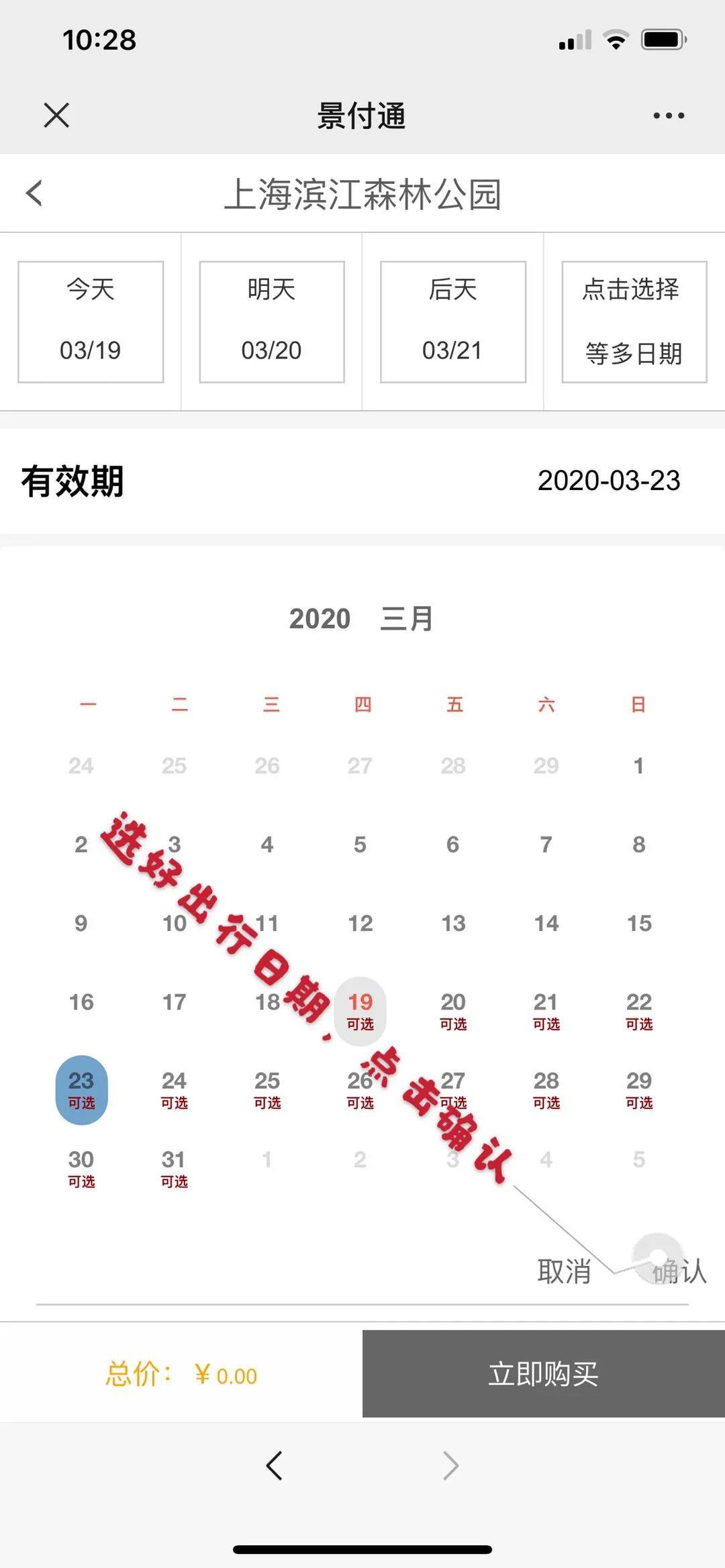Go back from 上海滨江森林公园 page
The height and width of the screenshot is (1568, 725).
pos(35,193)
